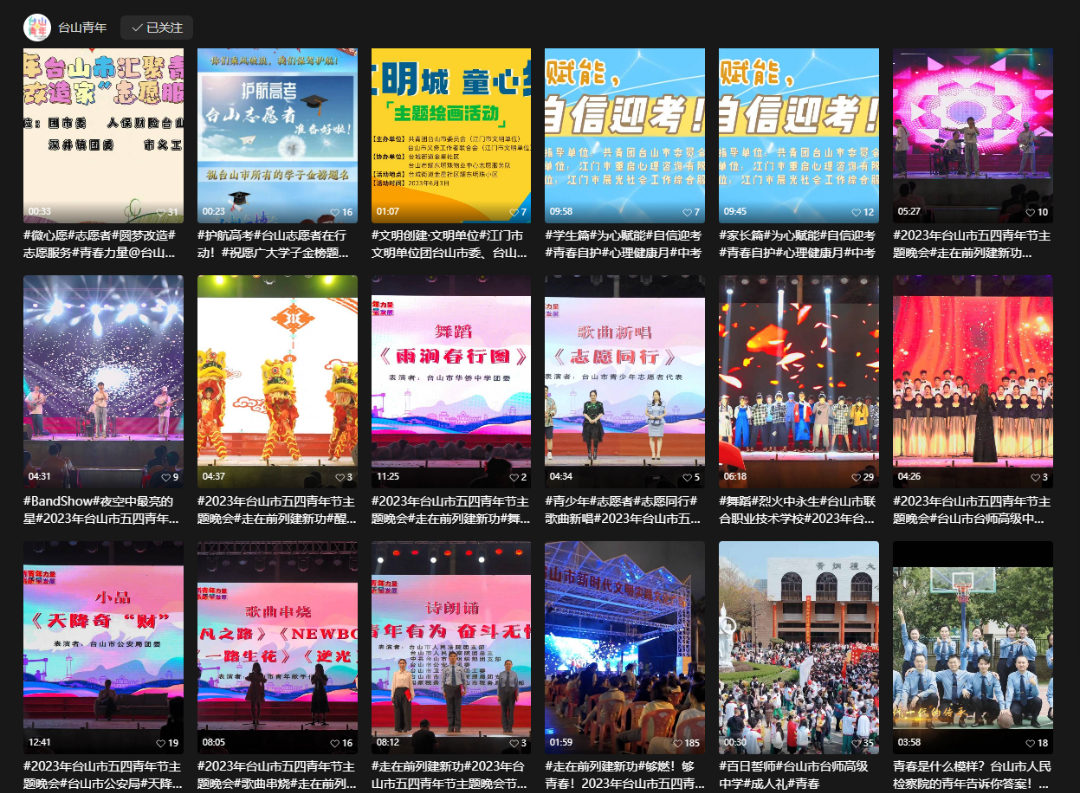
Task: Open the 01:59 outdoor stage night video
Action: (624, 647)
